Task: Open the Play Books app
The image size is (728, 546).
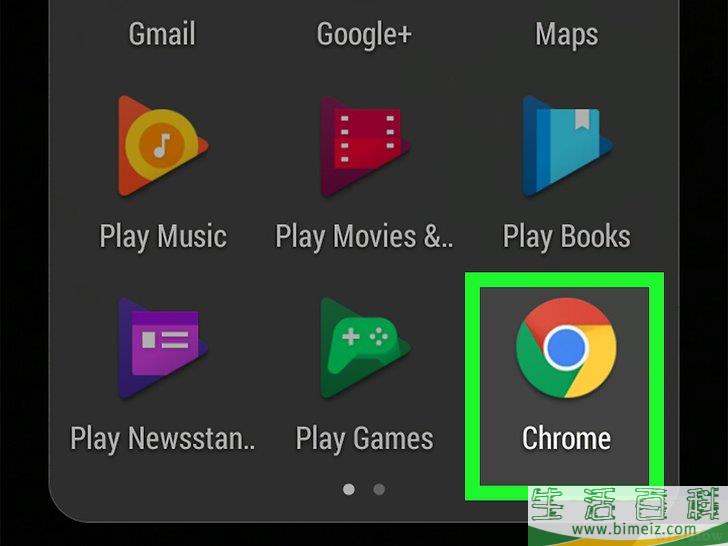Action: click(x=566, y=147)
